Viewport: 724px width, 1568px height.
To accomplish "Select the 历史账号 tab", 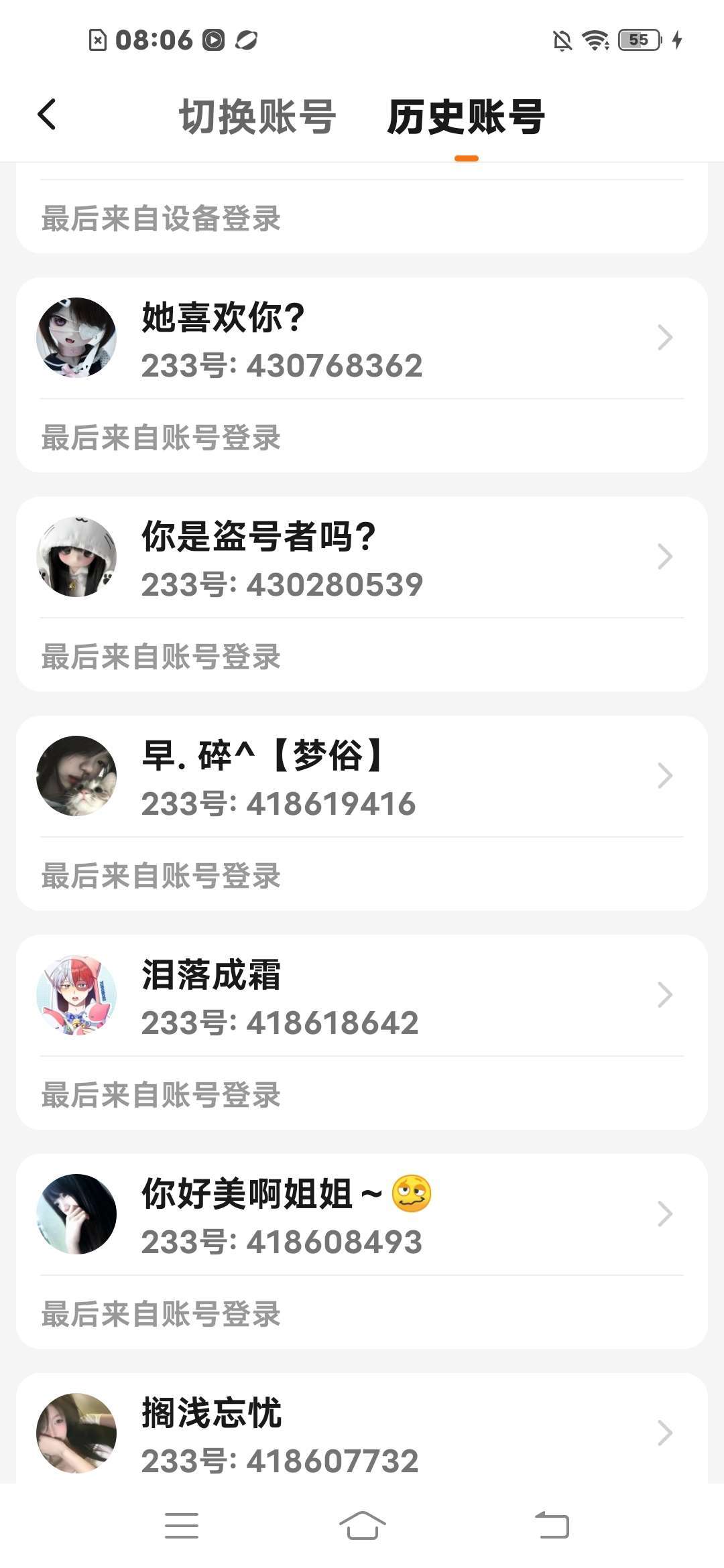I will coord(466,117).
